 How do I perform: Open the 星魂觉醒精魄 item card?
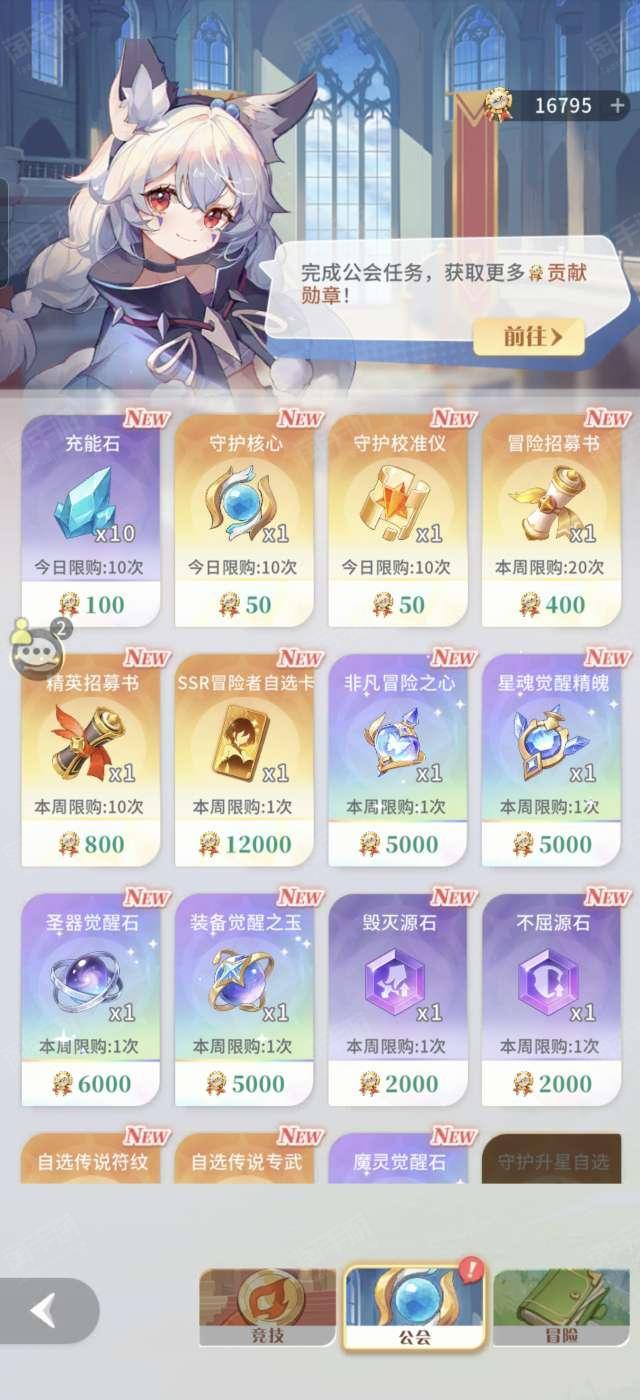[x=552, y=759]
